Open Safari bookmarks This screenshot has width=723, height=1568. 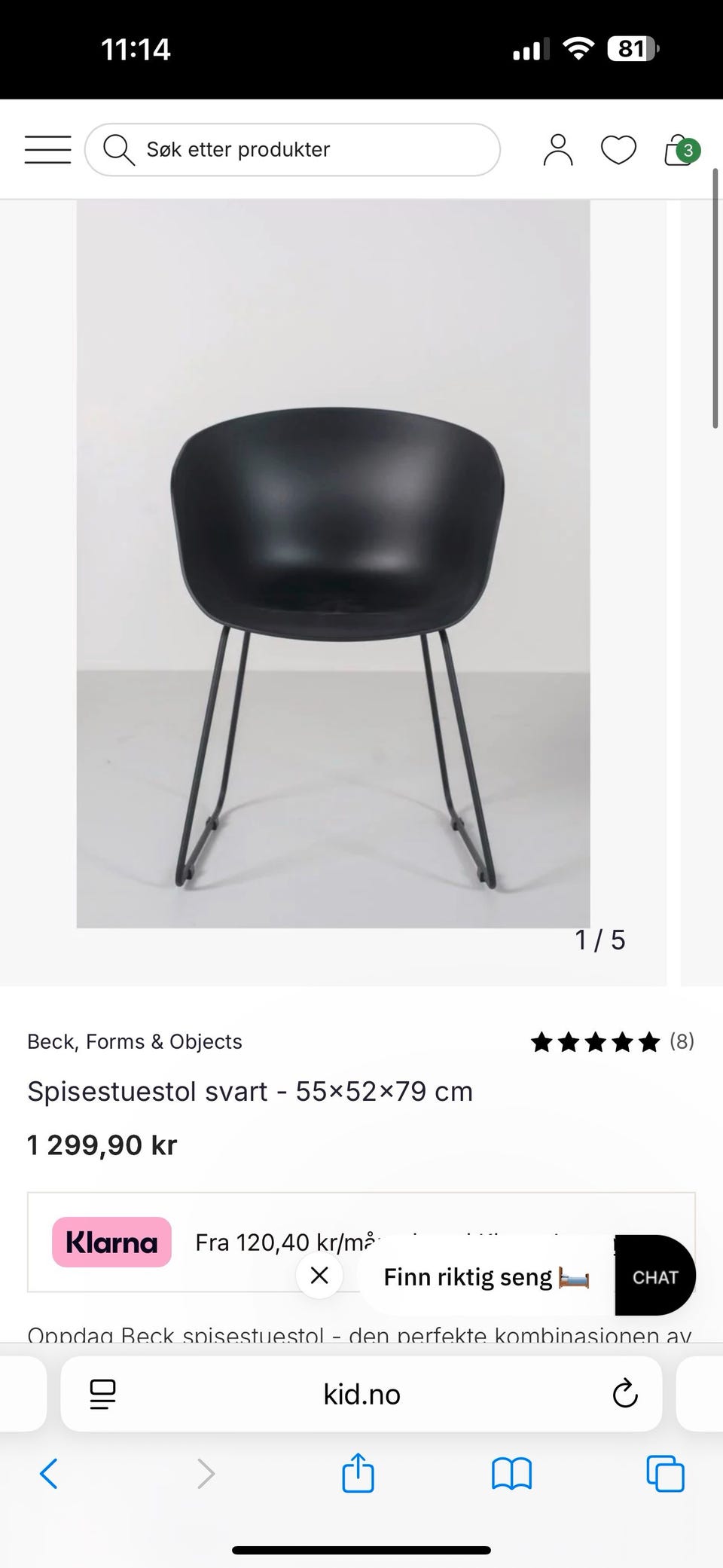click(511, 1474)
